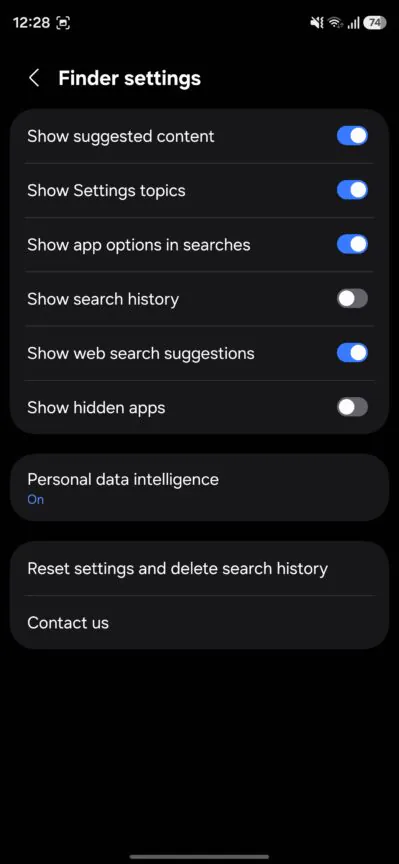
Task: Open Personal data intelligence
Action: pyautogui.click(x=200, y=488)
